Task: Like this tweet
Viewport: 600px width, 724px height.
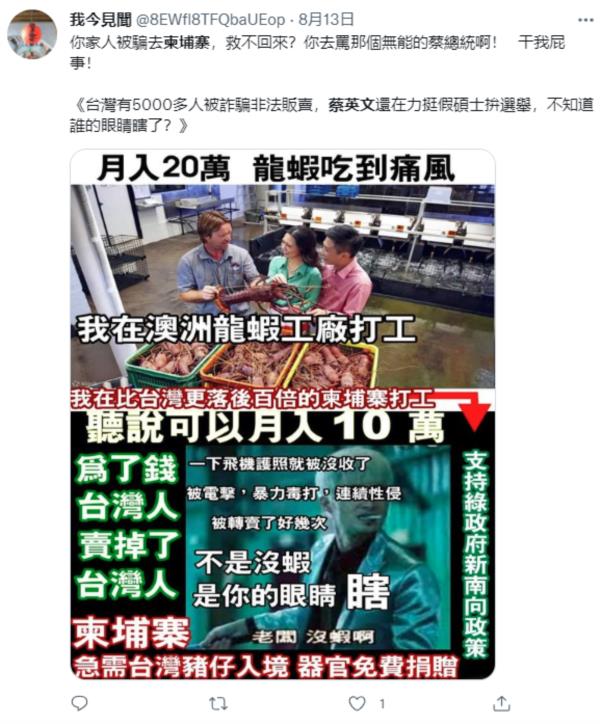Action: point(358,703)
